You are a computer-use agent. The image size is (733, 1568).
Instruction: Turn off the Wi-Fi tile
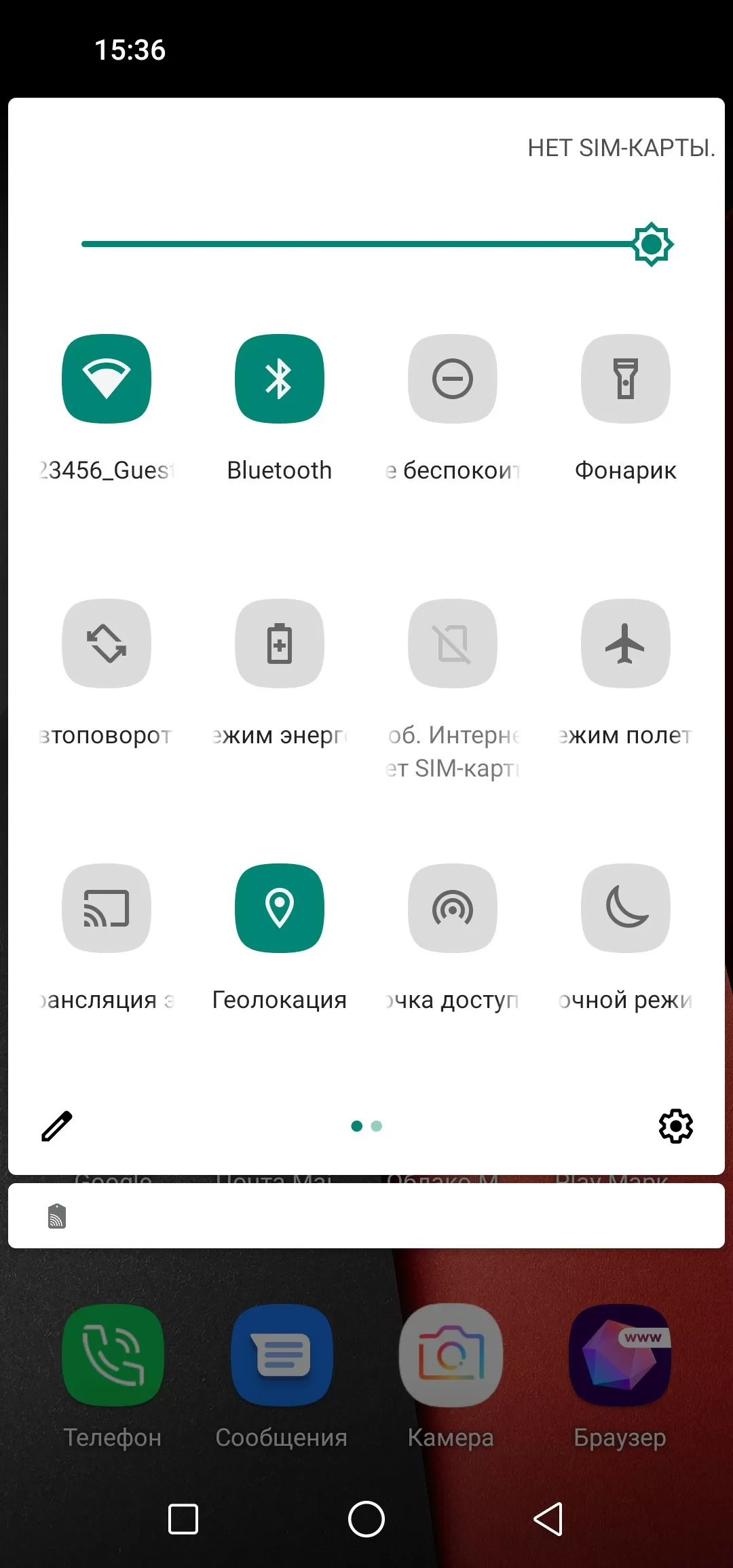(x=107, y=379)
